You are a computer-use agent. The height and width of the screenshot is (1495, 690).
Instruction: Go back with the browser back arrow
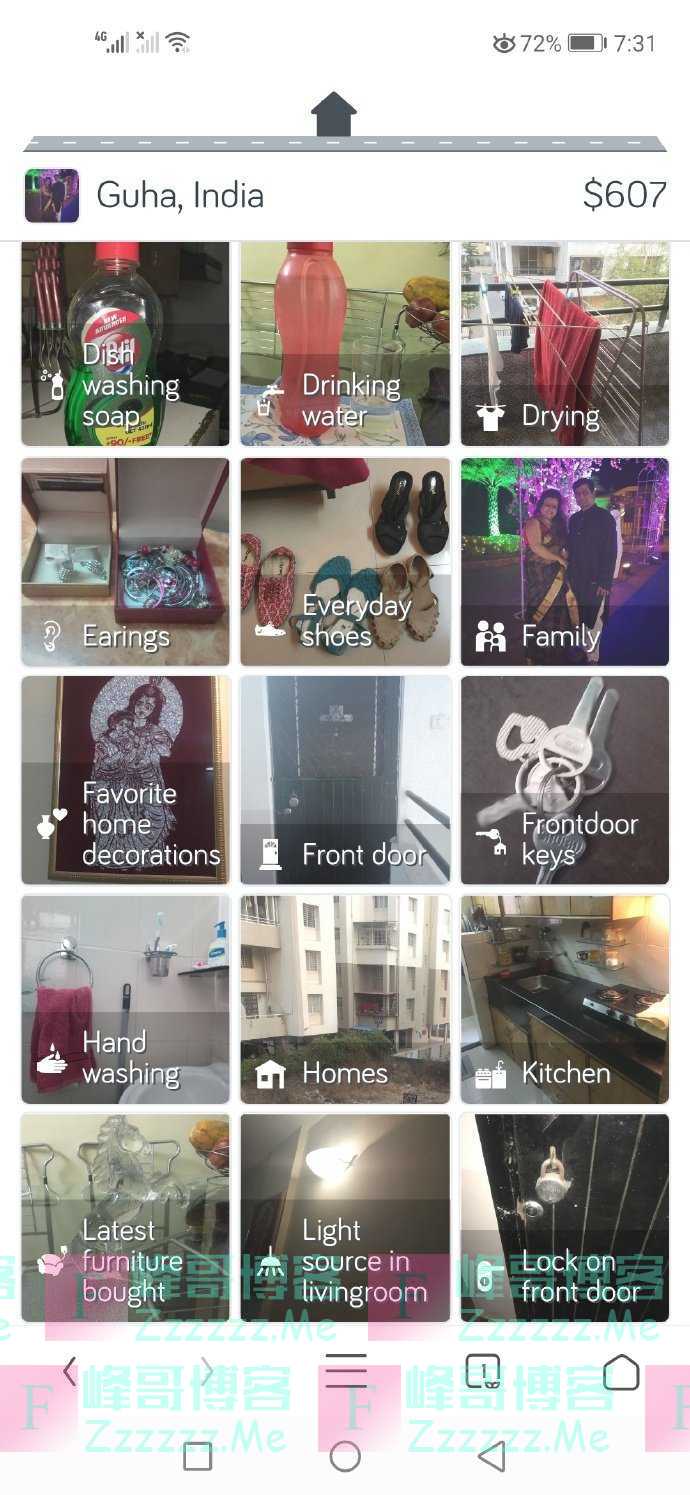pyautogui.click(x=69, y=1371)
